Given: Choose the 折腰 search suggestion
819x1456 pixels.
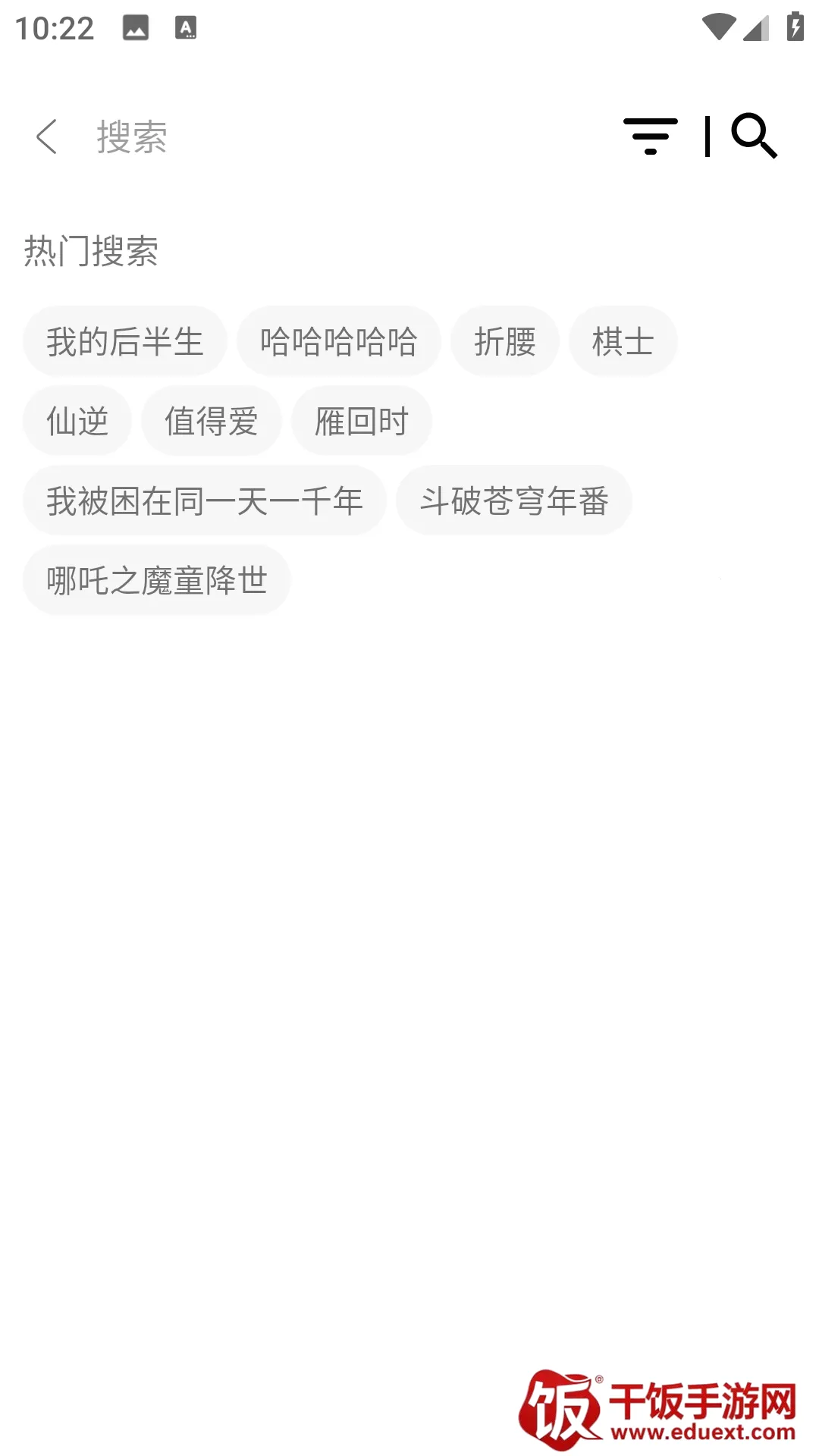Looking at the screenshot, I should [x=505, y=341].
